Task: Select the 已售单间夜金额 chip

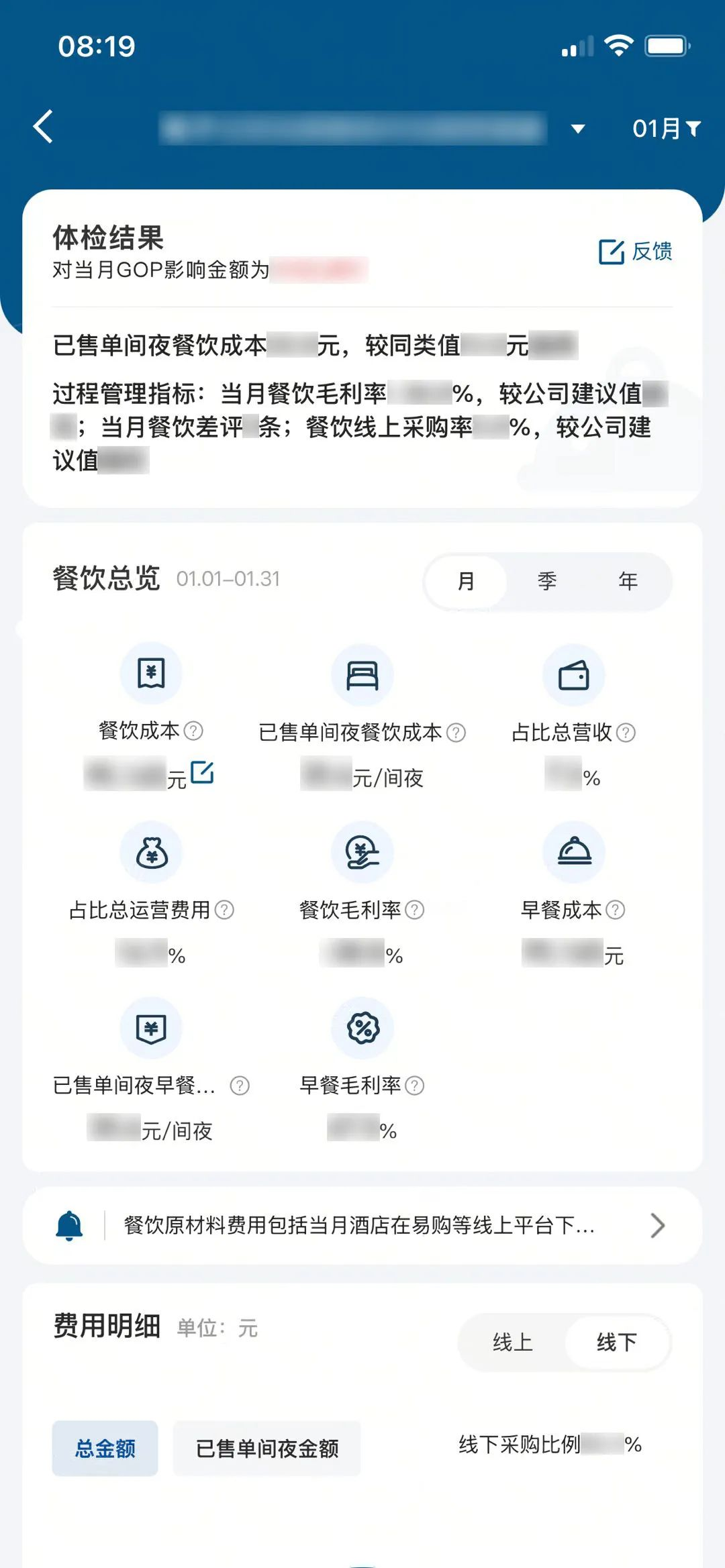Action: coord(267,1449)
